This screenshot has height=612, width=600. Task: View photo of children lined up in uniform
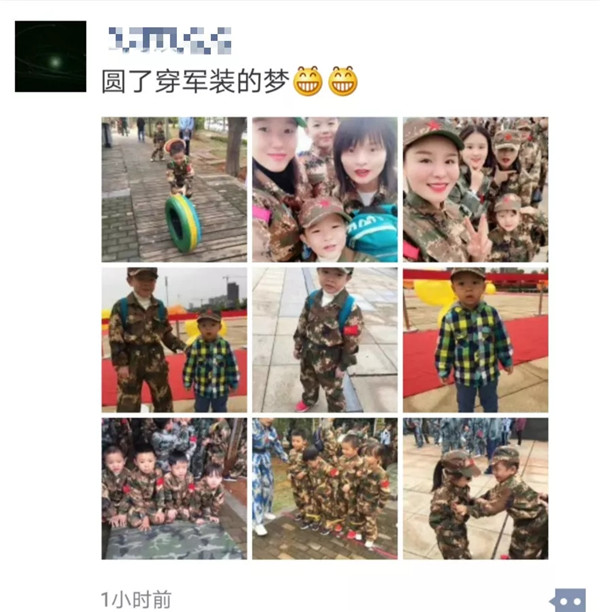(324, 488)
